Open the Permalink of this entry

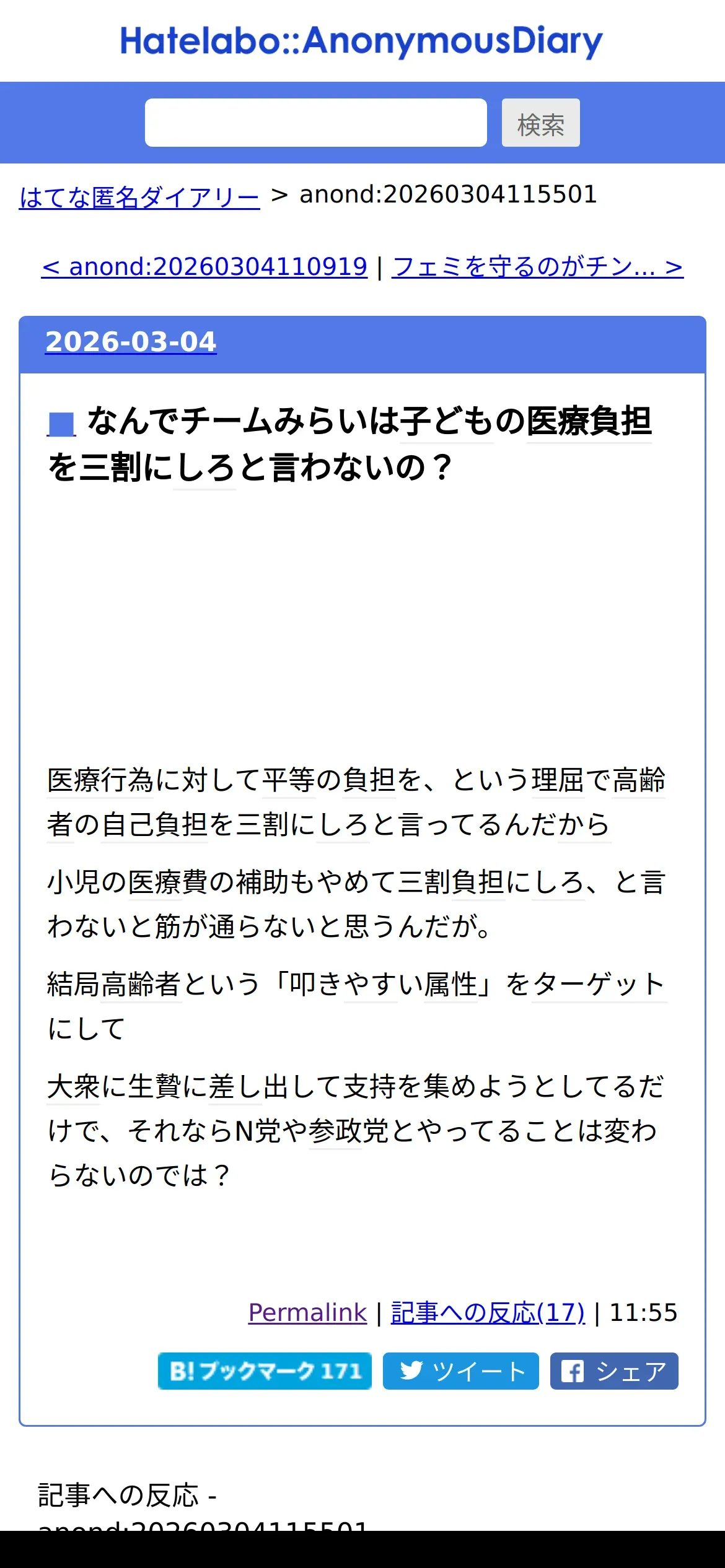coord(308,1312)
